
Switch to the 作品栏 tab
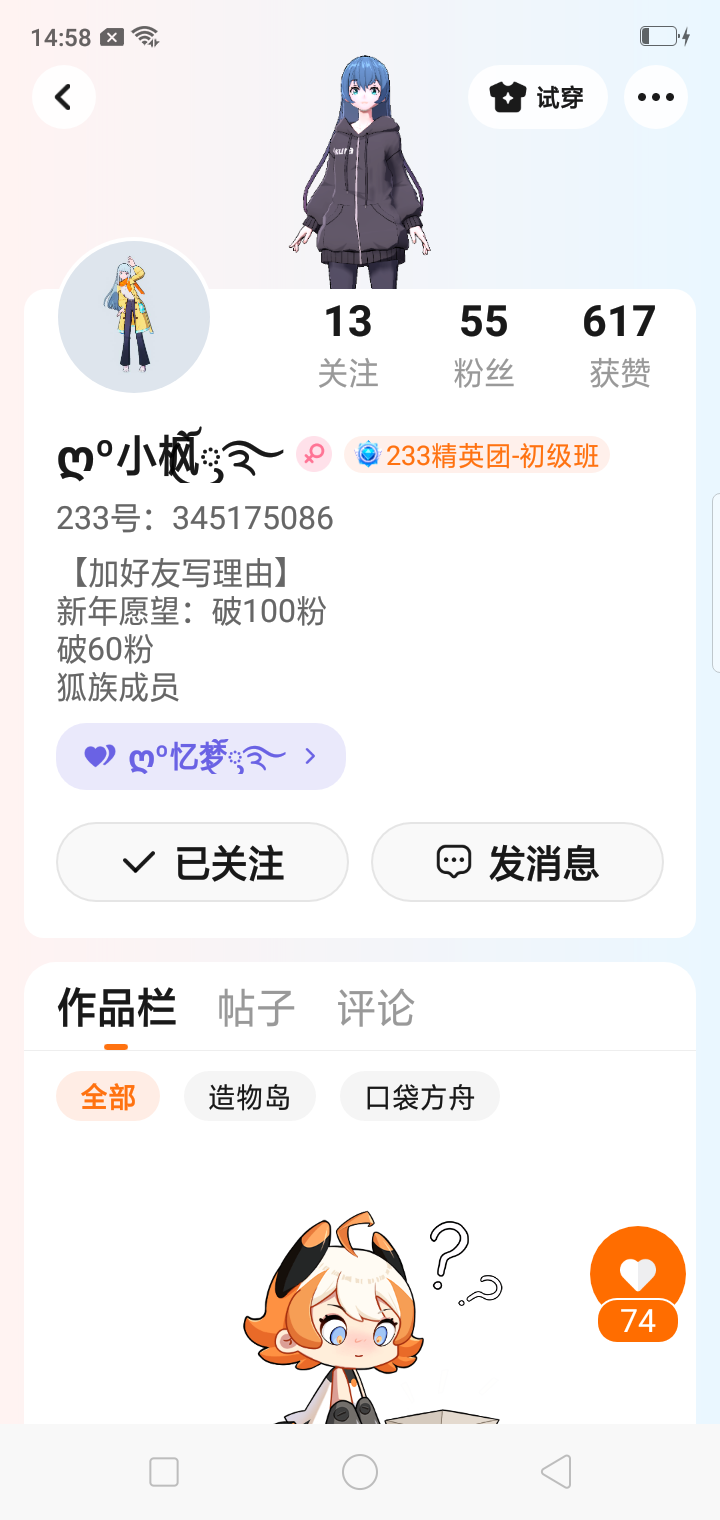click(116, 1008)
